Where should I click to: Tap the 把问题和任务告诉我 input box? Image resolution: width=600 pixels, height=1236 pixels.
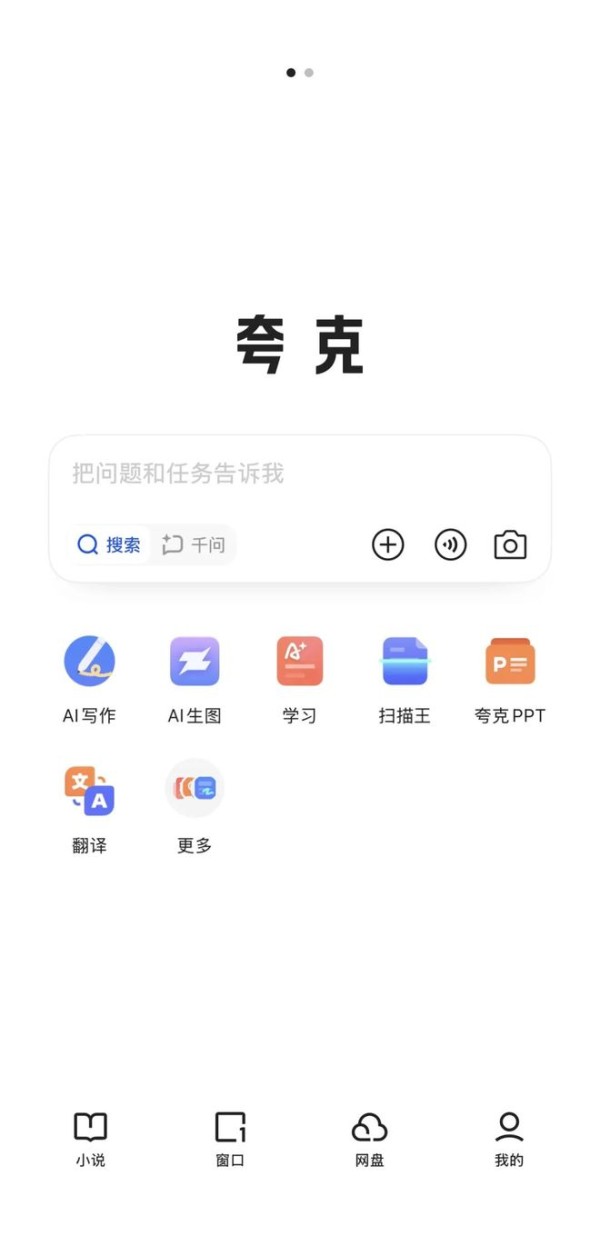pos(300,473)
